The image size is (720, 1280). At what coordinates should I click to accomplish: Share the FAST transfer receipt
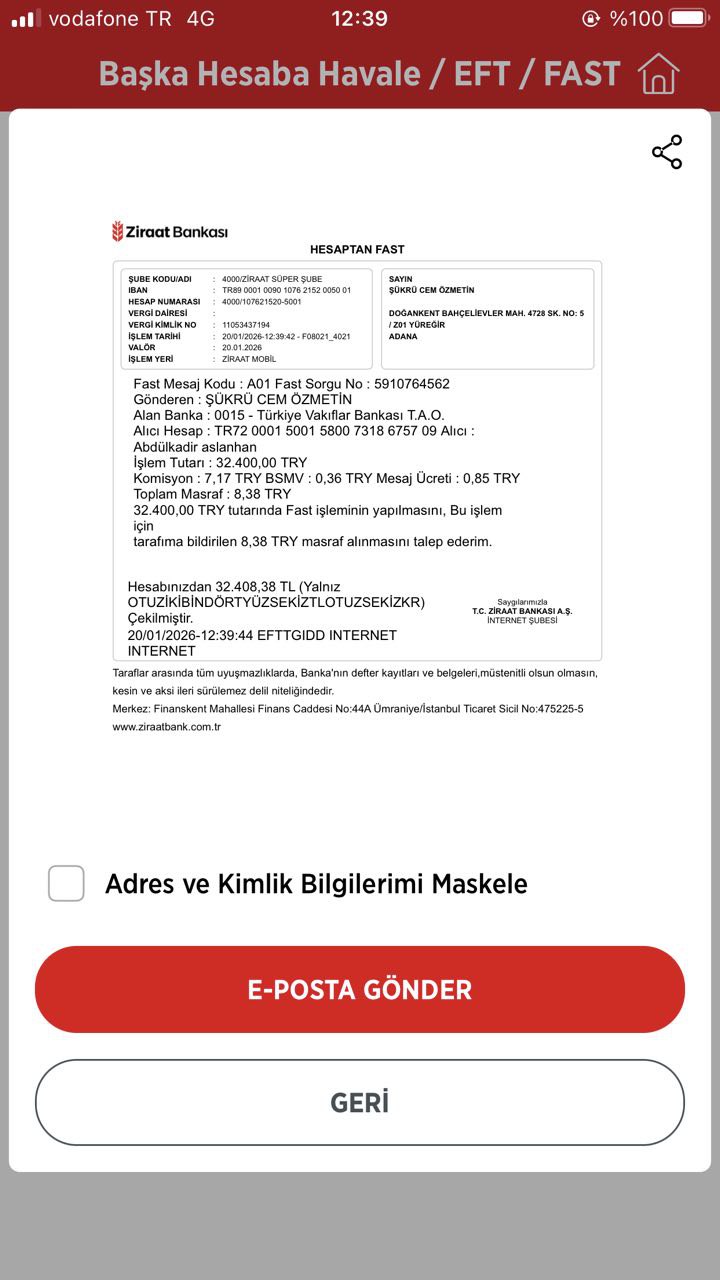coord(667,152)
